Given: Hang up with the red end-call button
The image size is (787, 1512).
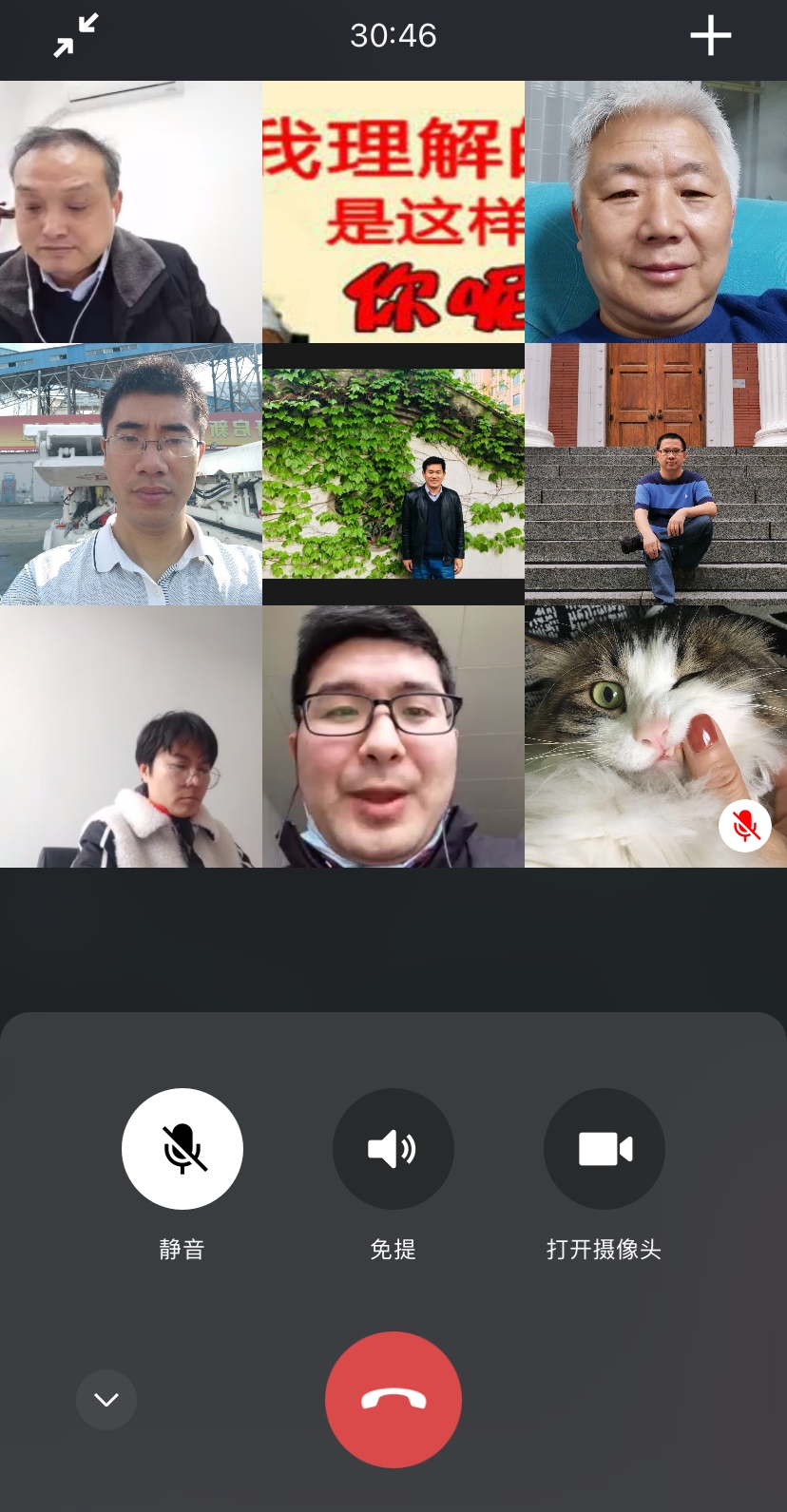Looking at the screenshot, I should pyautogui.click(x=393, y=1400).
